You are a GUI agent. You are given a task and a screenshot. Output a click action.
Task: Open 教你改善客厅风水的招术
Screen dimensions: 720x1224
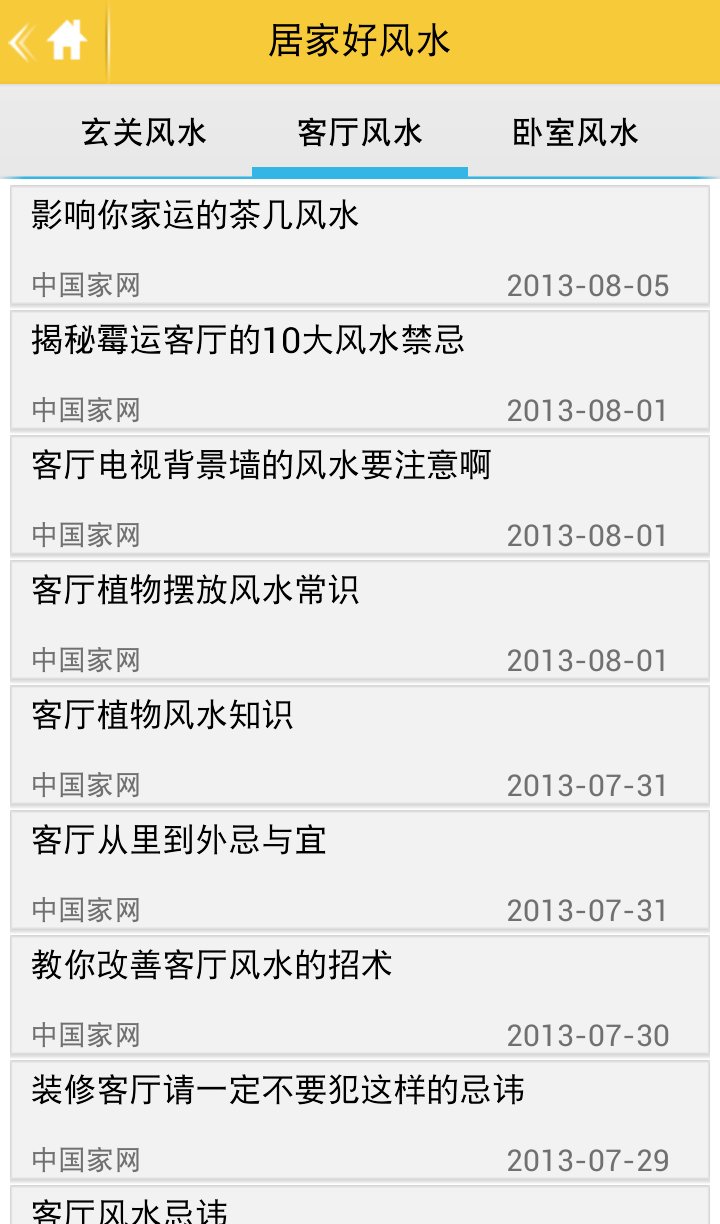(x=360, y=995)
